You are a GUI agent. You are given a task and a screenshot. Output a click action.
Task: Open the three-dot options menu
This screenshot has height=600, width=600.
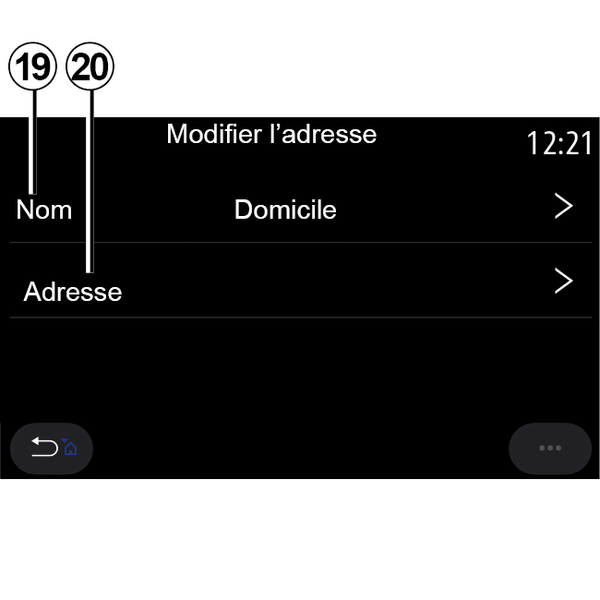(x=549, y=447)
